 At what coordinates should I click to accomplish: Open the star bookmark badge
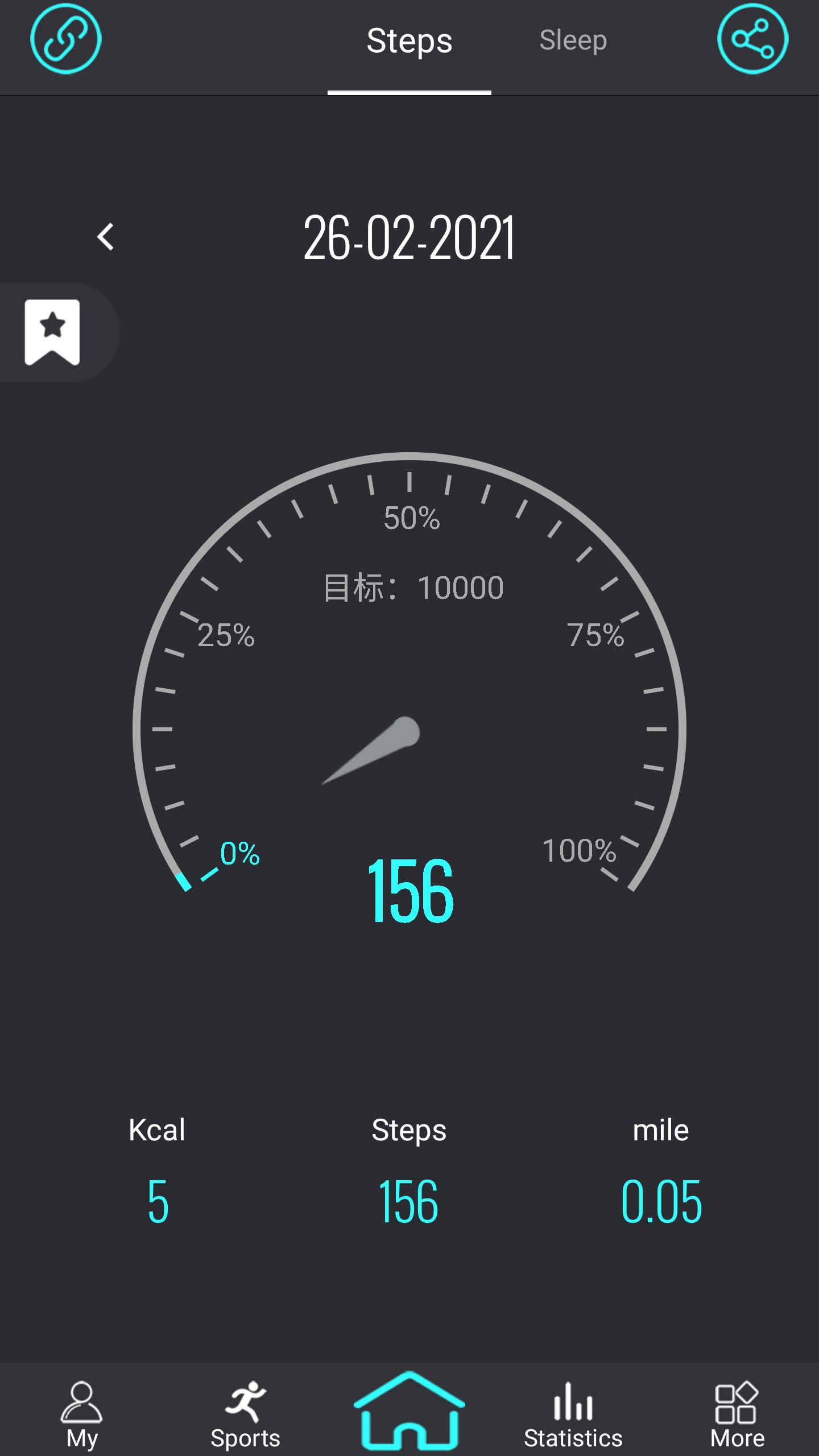pyautogui.click(x=52, y=332)
